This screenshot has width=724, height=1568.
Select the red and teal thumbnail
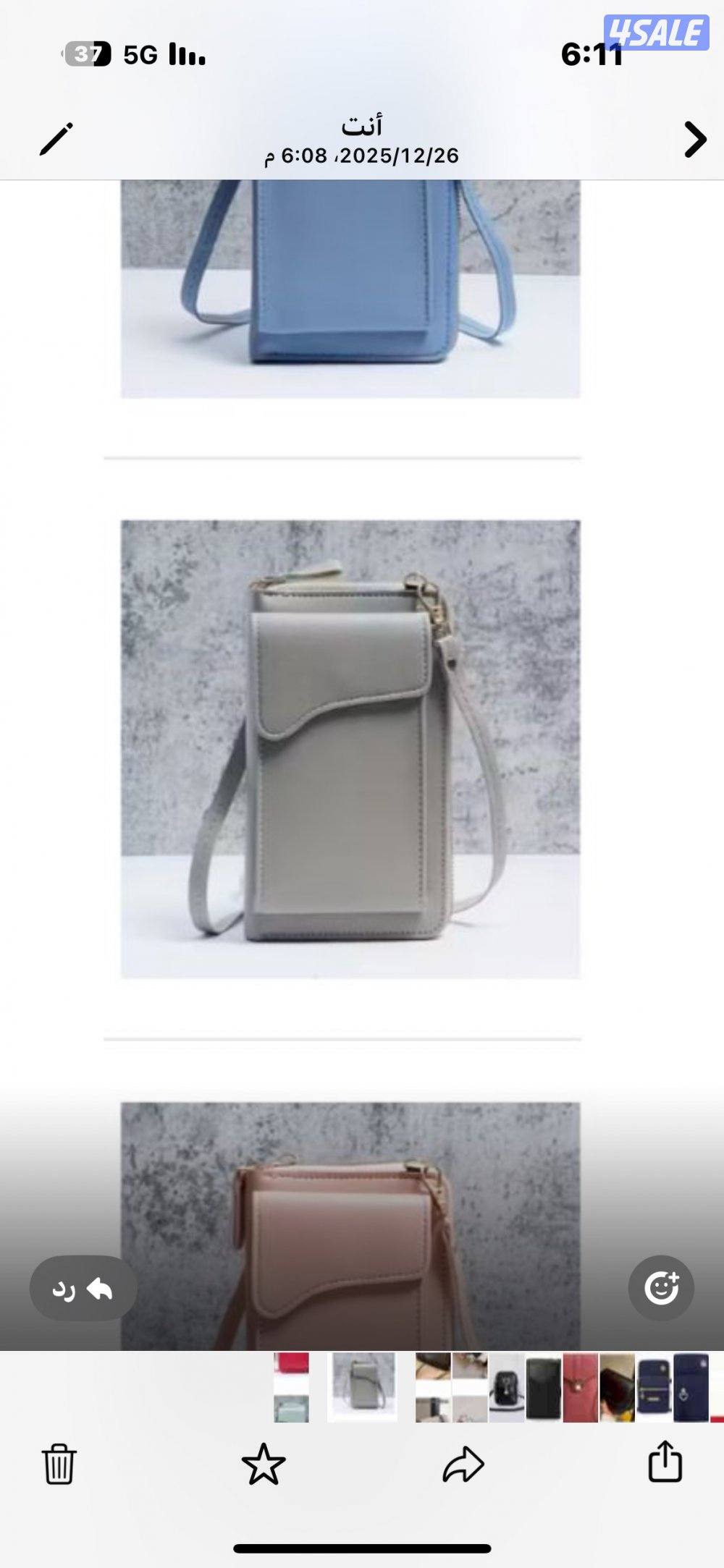pyautogui.click(x=291, y=1387)
